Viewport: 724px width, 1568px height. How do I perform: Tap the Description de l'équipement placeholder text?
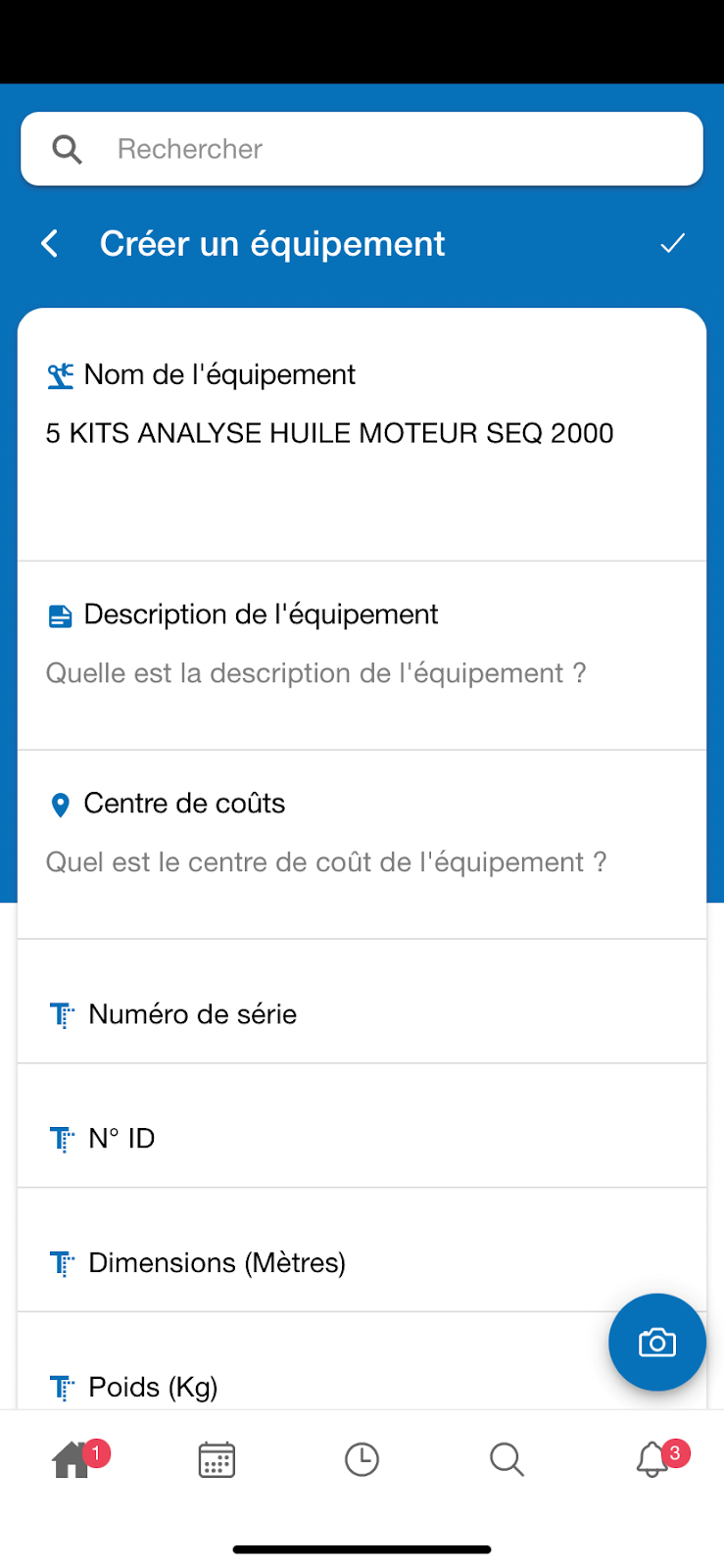coord(315,673)
